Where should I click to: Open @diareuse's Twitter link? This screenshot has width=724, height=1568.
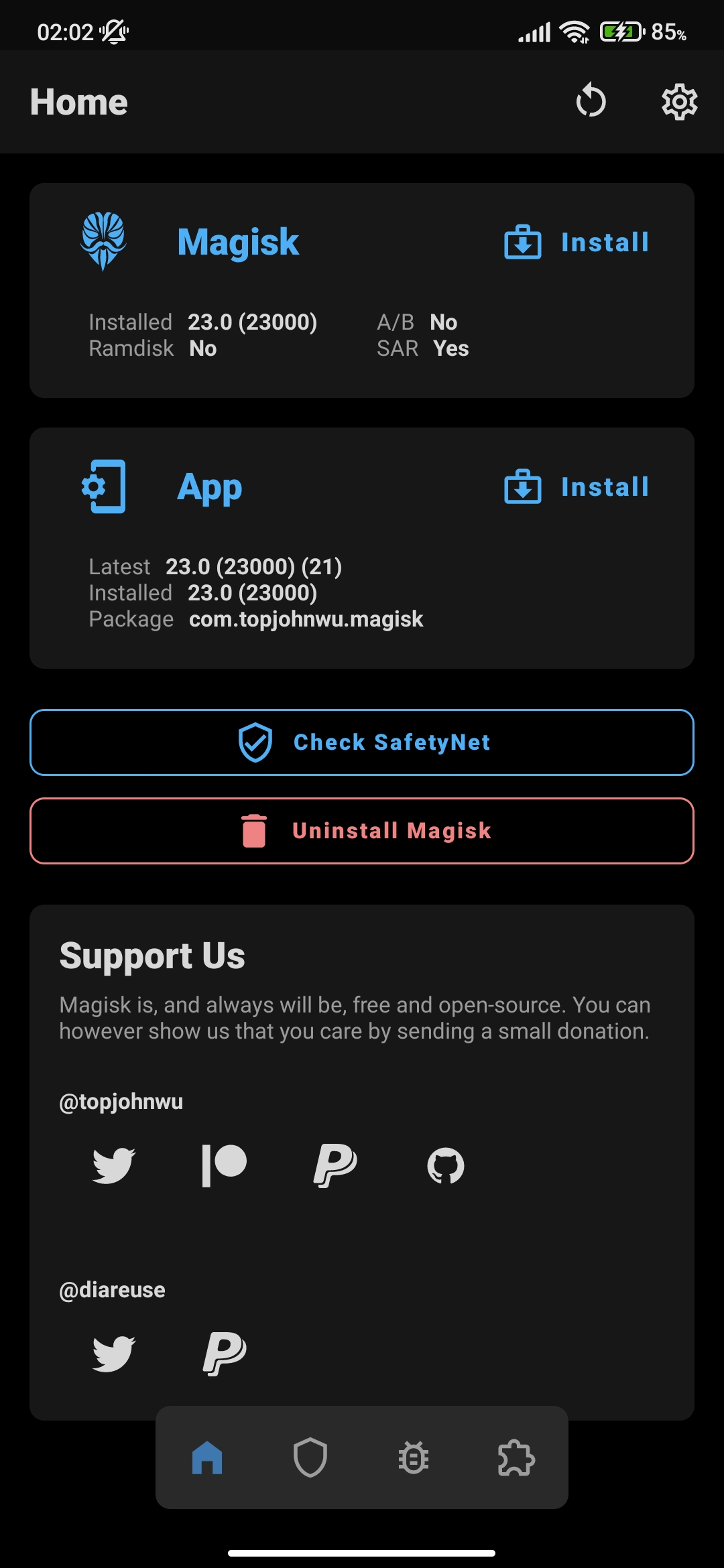click(x=114, y=1354)
